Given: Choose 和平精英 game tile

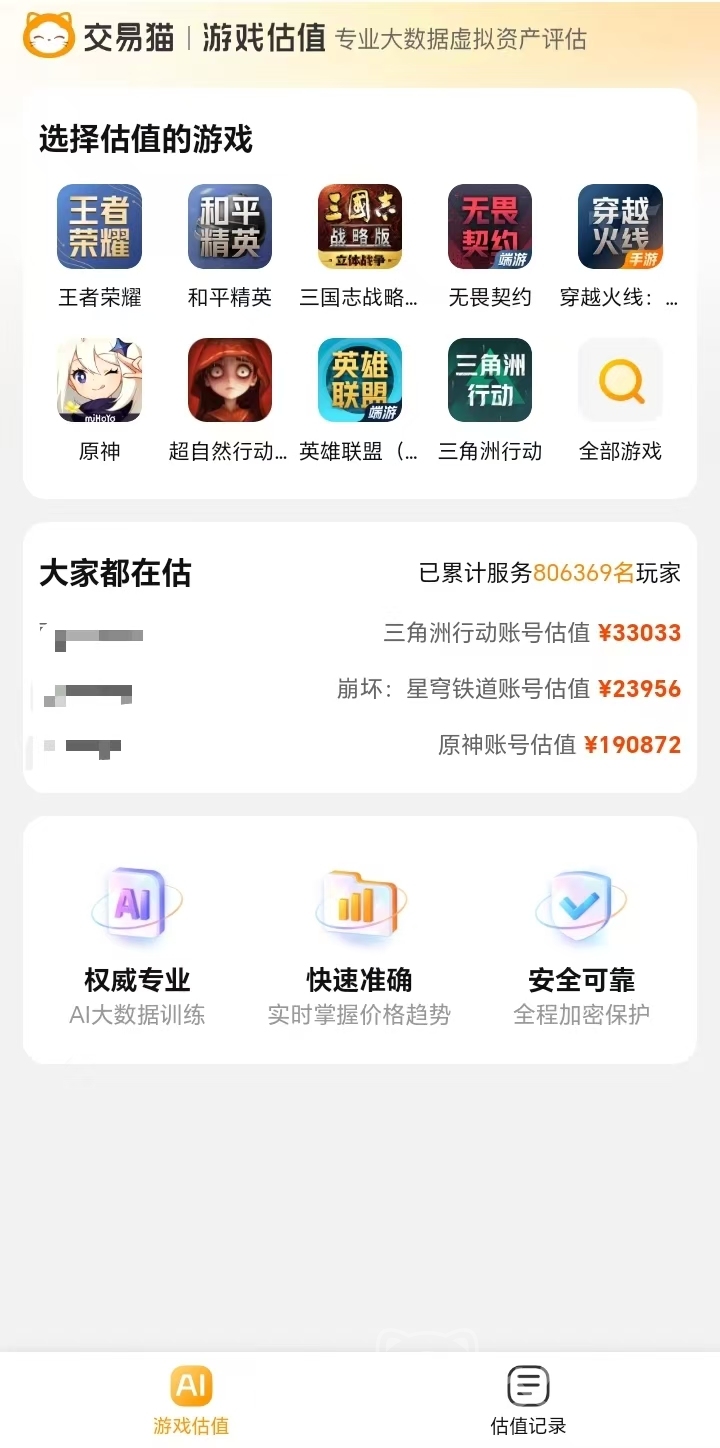Looking at the screenshot, I should 230,227.
